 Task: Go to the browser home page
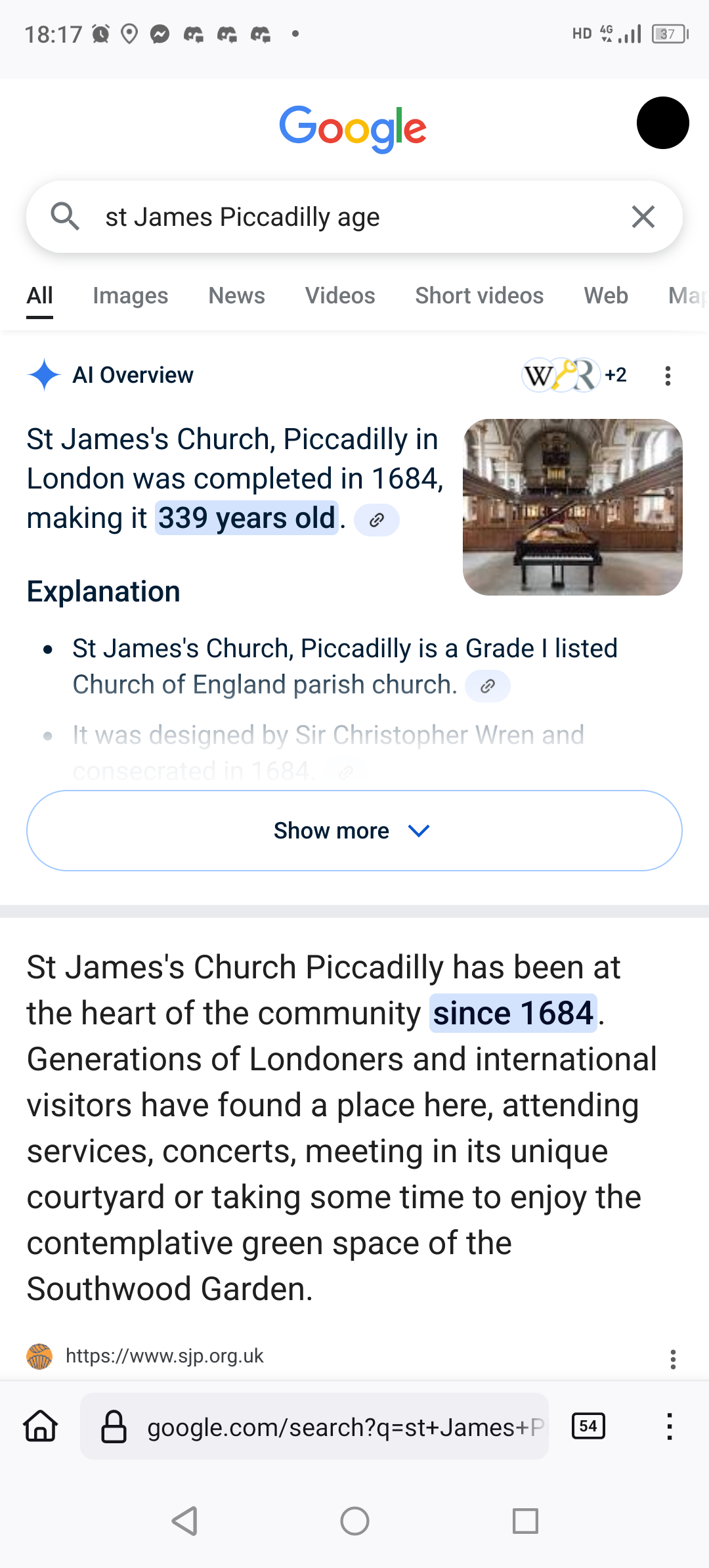point(41,1426)
